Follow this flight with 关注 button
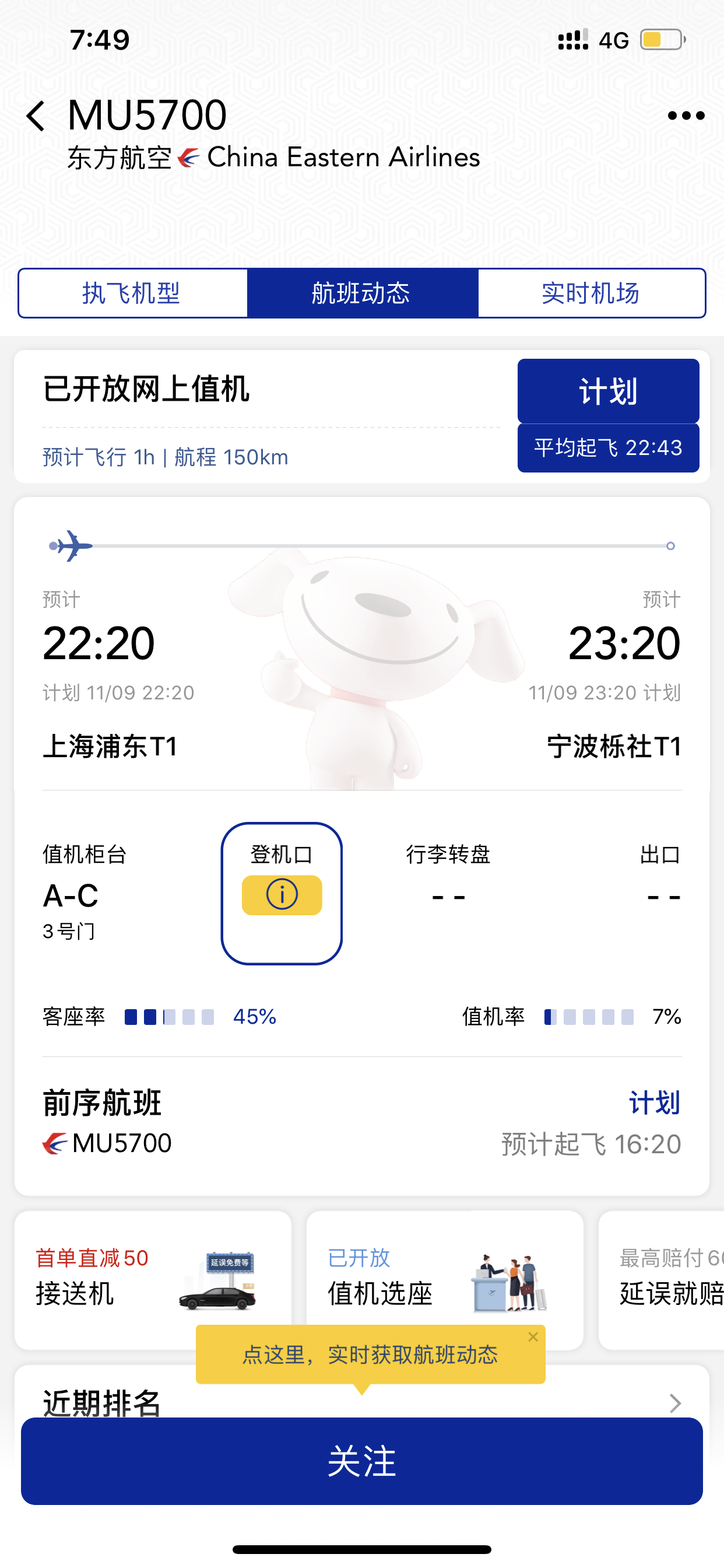 coord(362,1461)
